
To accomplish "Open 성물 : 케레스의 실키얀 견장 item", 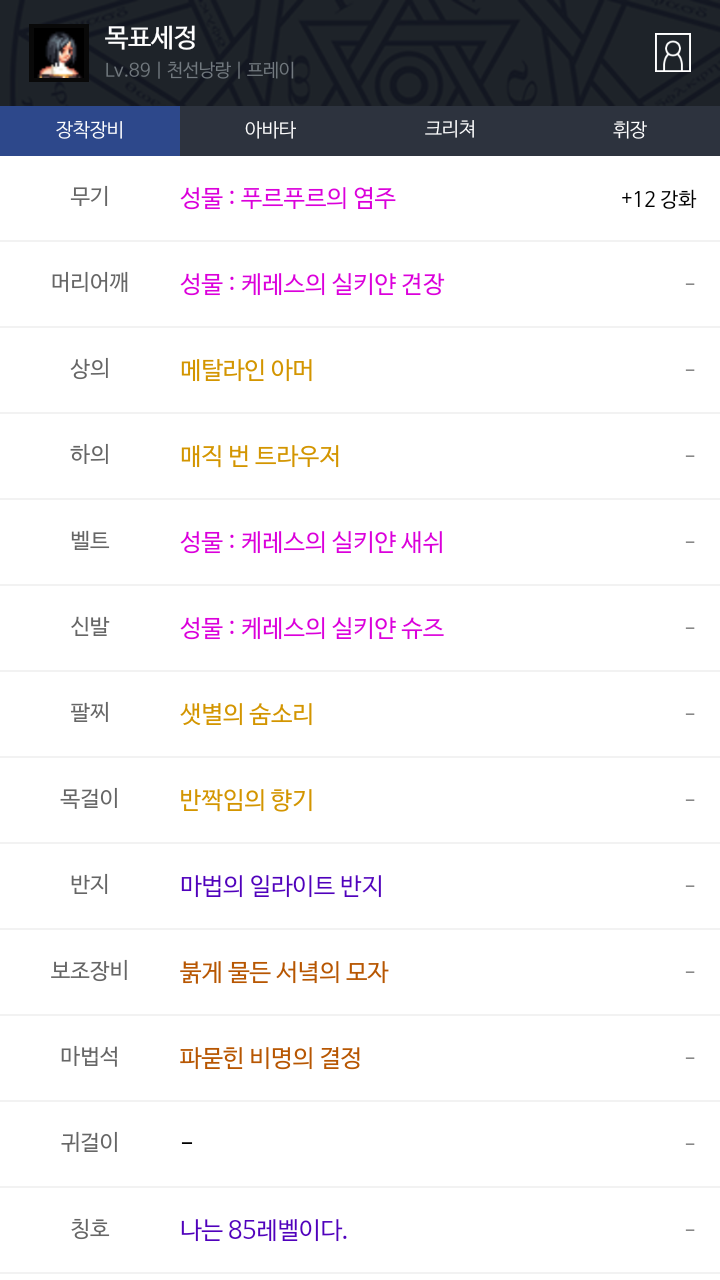I will click(x=312, y=284).
